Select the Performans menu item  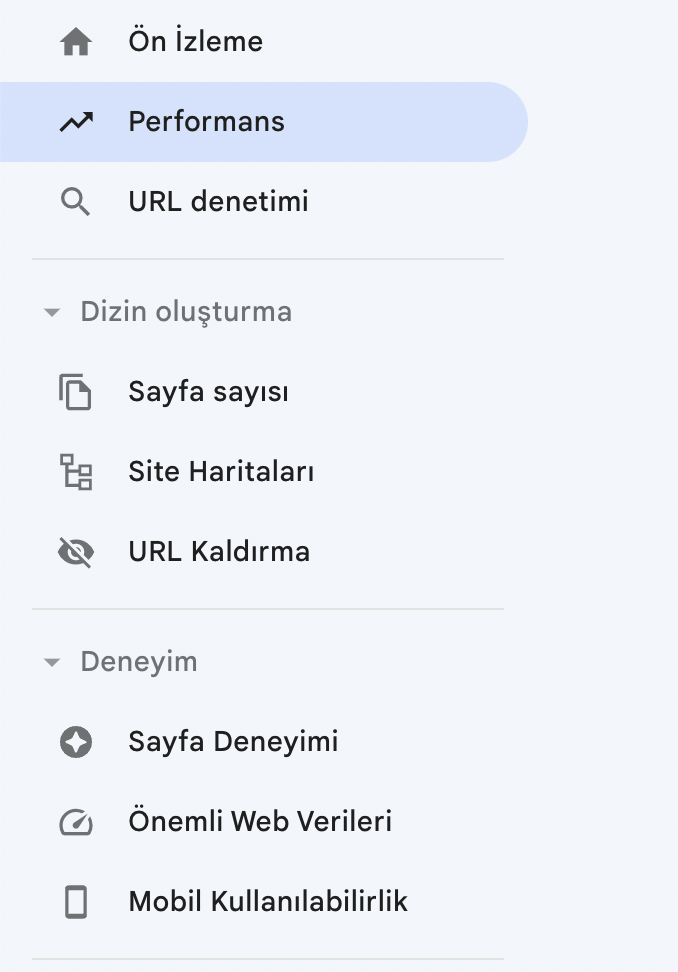click(206, 122)
